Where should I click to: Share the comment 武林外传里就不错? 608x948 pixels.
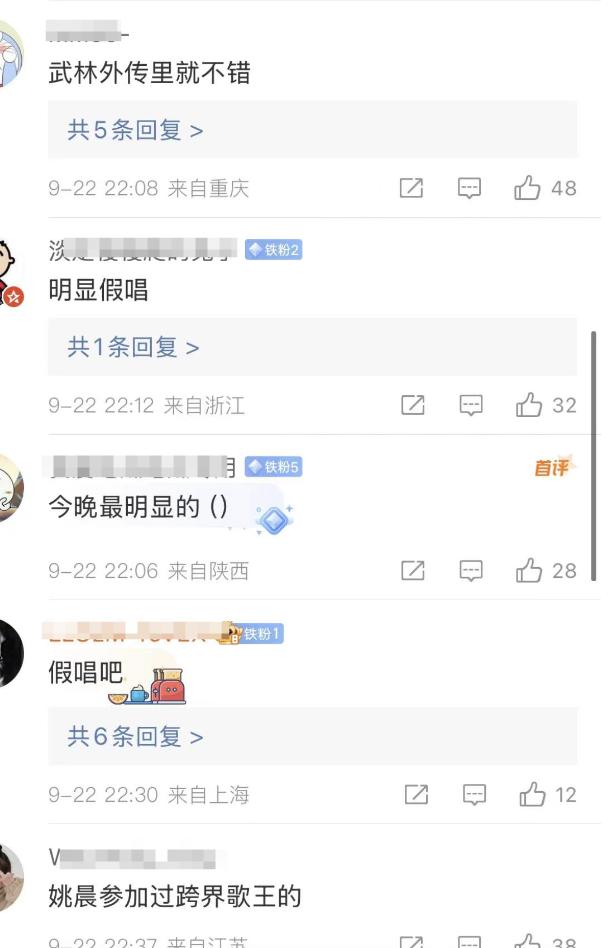tap(411, 188)
